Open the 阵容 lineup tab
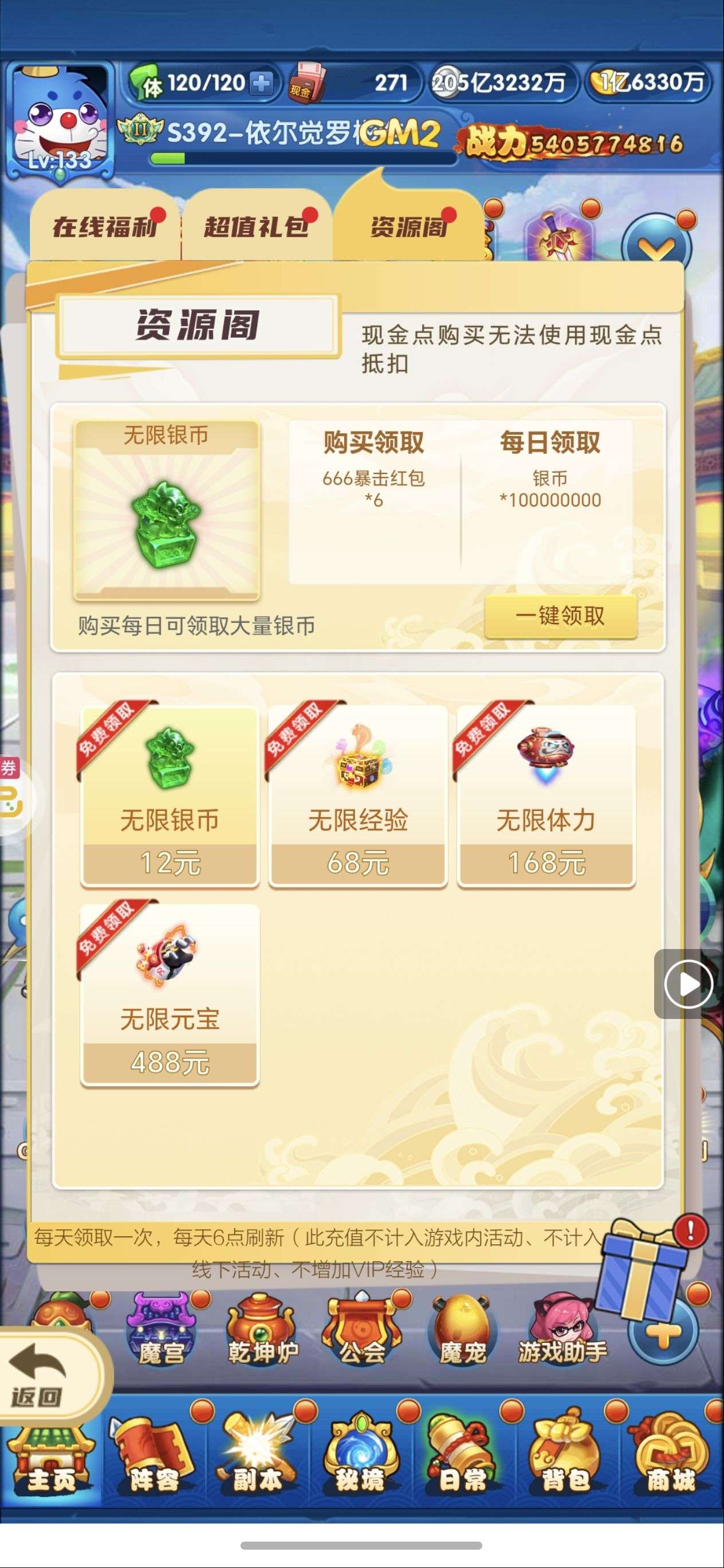The width and height of the screenshot is (724, 1568). (x=154, y=1460)
